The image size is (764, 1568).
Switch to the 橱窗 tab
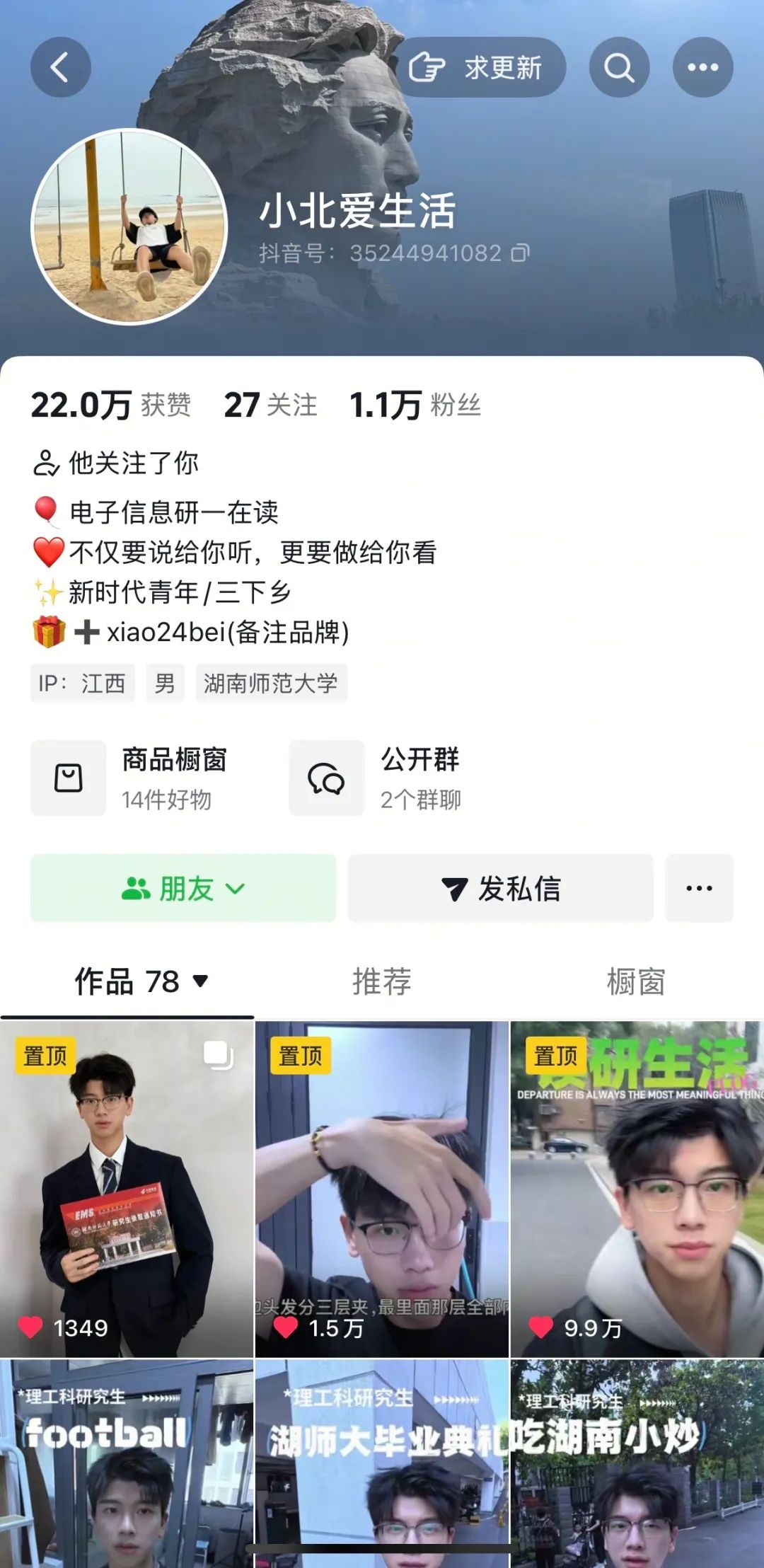(636, 981)
